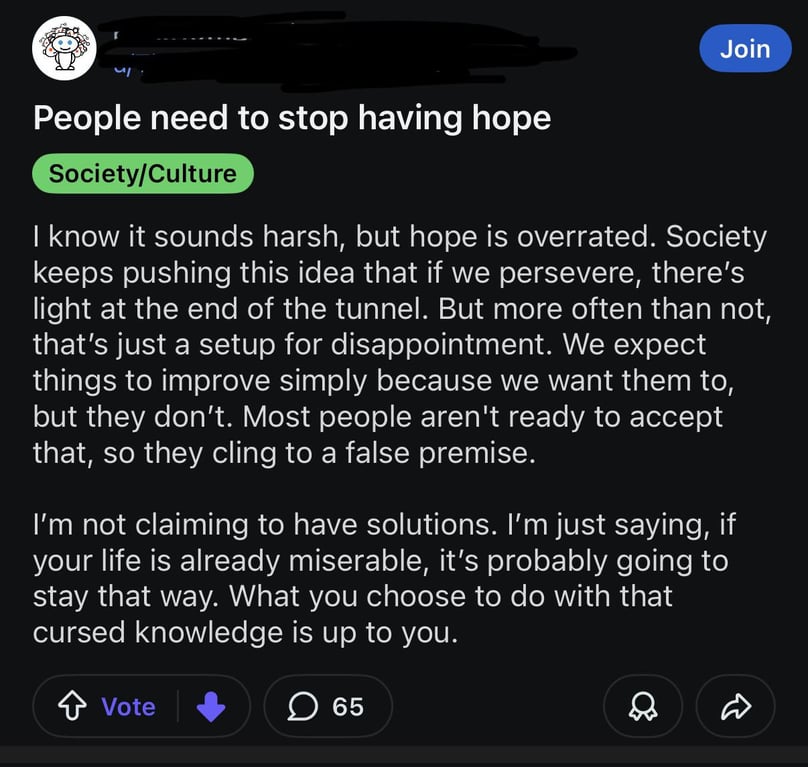This screenshot has width=808, height=767.
Task: Open the Society/Culture flair tag
Action: (x=143, y=173)
